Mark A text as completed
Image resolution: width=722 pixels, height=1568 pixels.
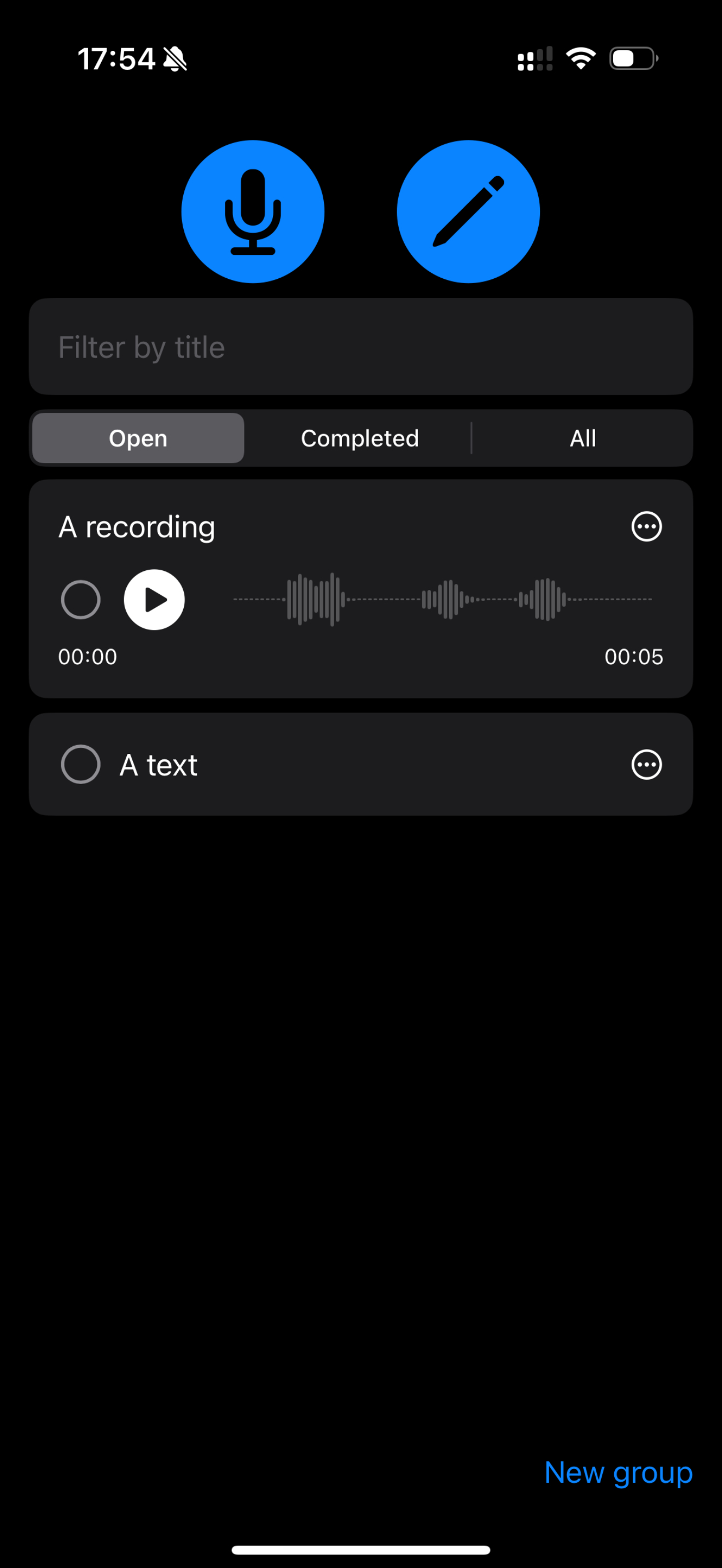coord(81,764)
